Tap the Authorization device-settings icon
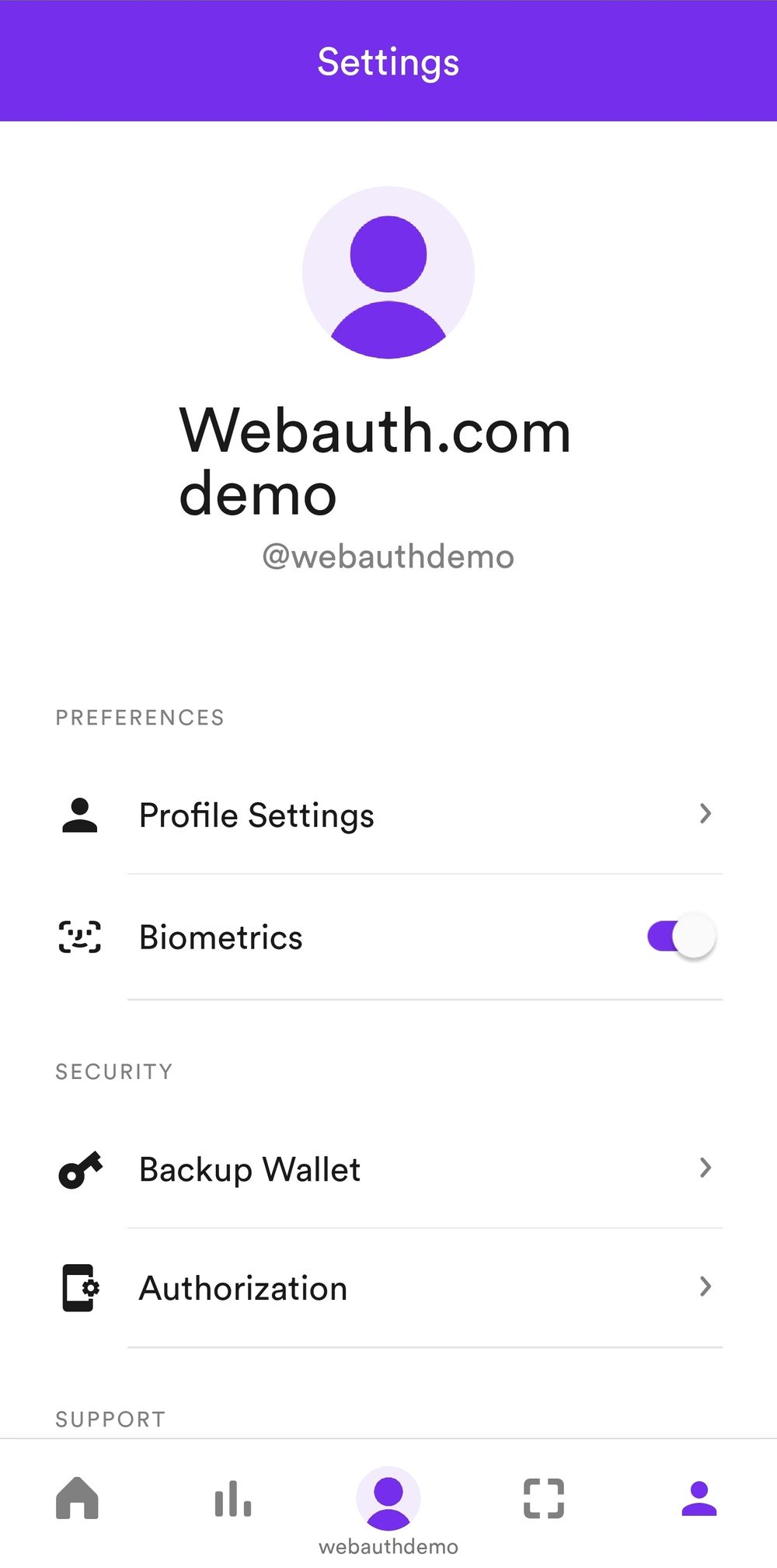Viewport: 777px width, 1568px height. 80,1287
